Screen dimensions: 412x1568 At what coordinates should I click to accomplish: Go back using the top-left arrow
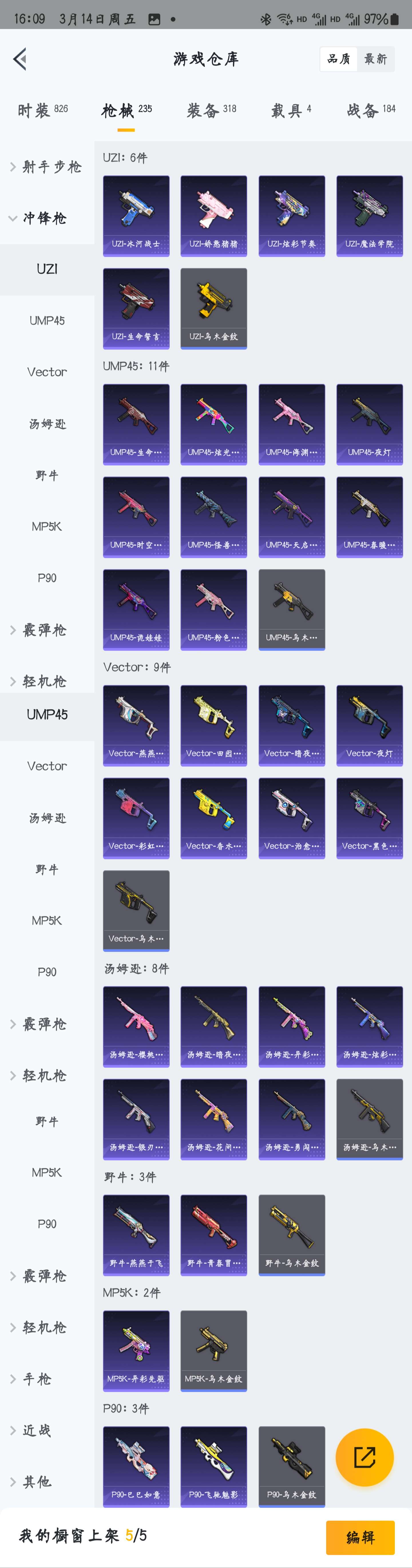pos(20,59)
